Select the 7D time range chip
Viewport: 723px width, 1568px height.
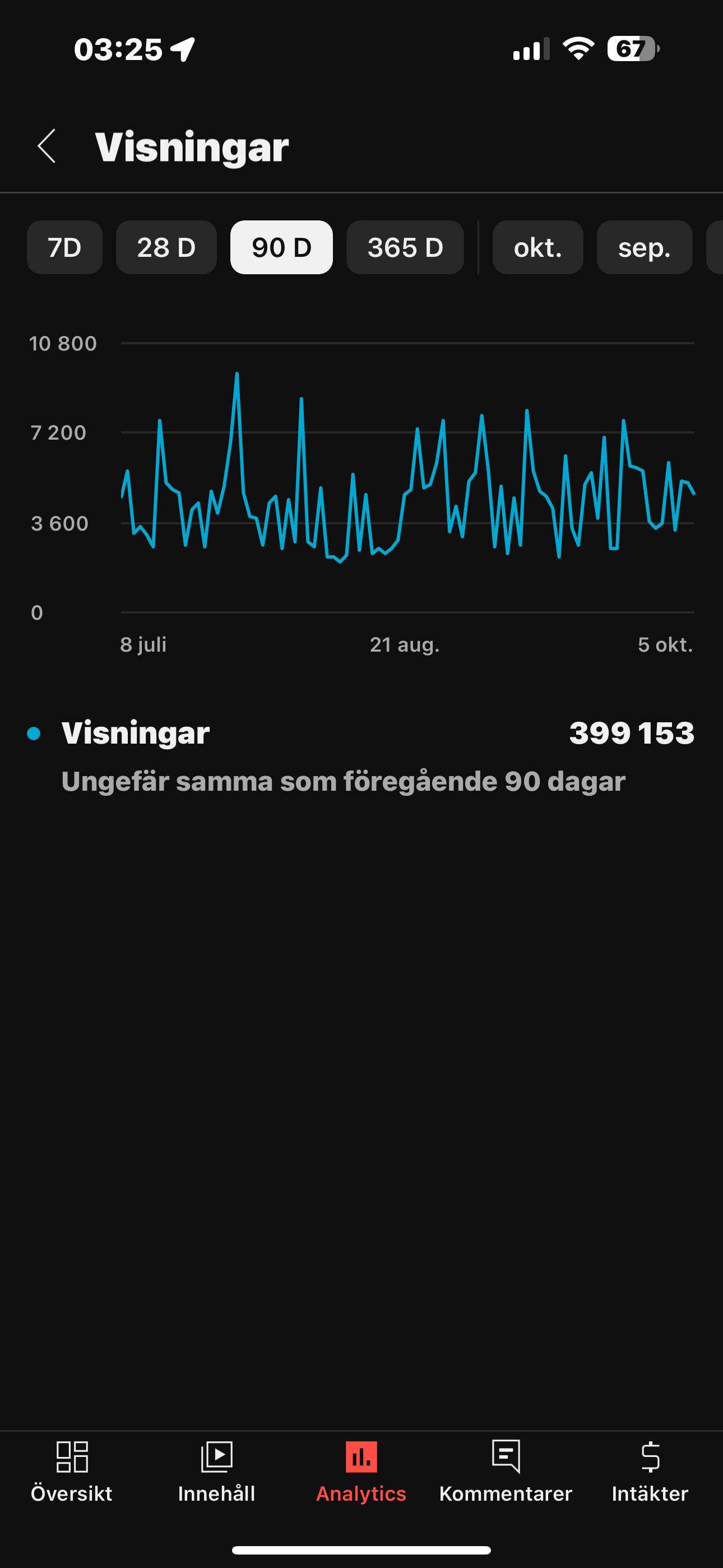click(64, 247)
